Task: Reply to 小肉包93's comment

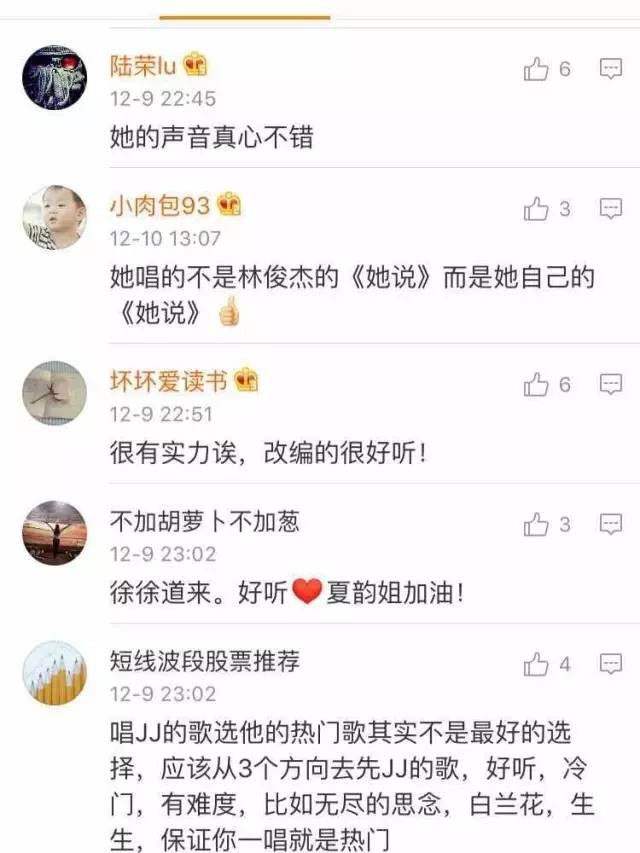Action: [611, 209]
